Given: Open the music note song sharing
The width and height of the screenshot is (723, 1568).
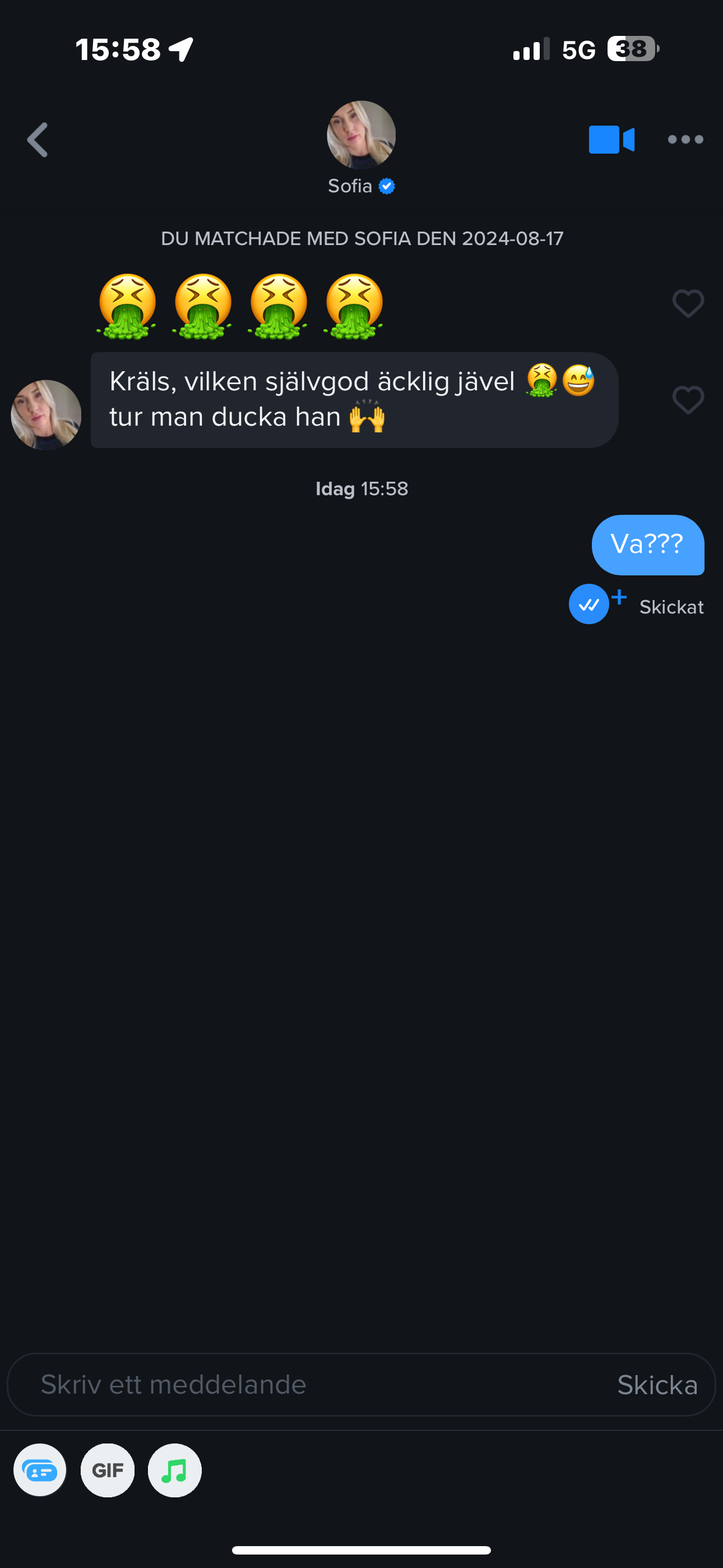Looking at the screenshot, I should (175, 1470).
